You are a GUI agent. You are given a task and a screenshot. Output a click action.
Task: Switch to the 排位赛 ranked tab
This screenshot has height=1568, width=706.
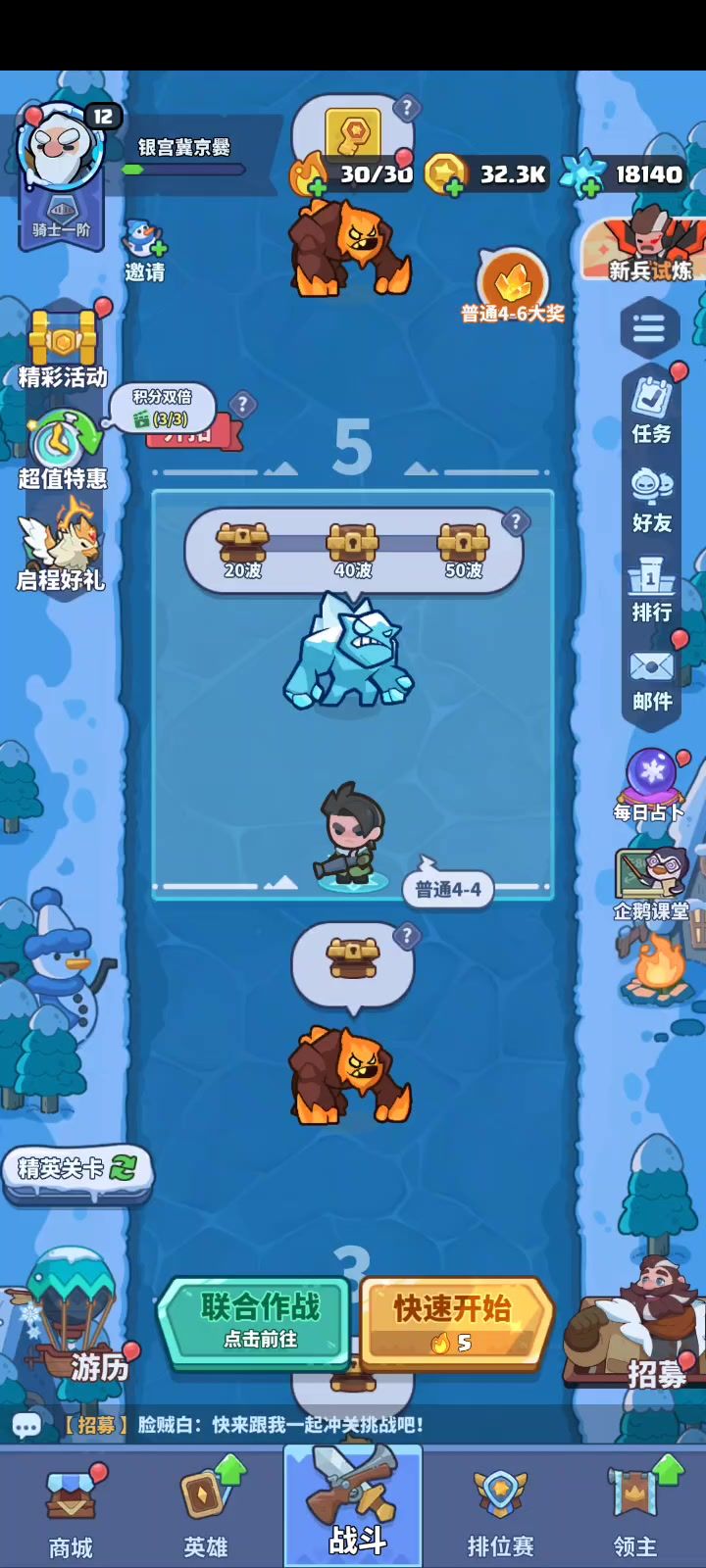click(x=500, y=1509)
